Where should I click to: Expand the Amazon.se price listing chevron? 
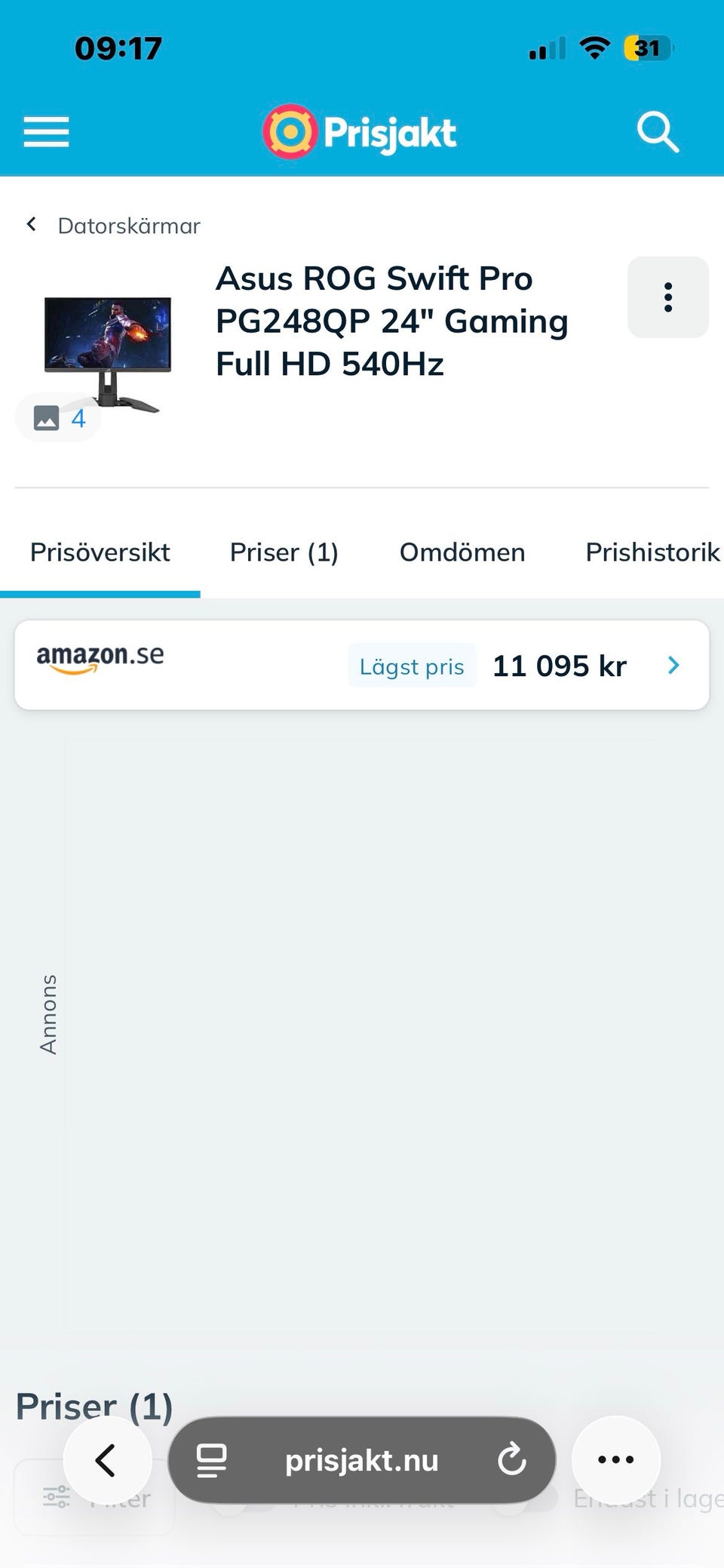click(673, 666)
